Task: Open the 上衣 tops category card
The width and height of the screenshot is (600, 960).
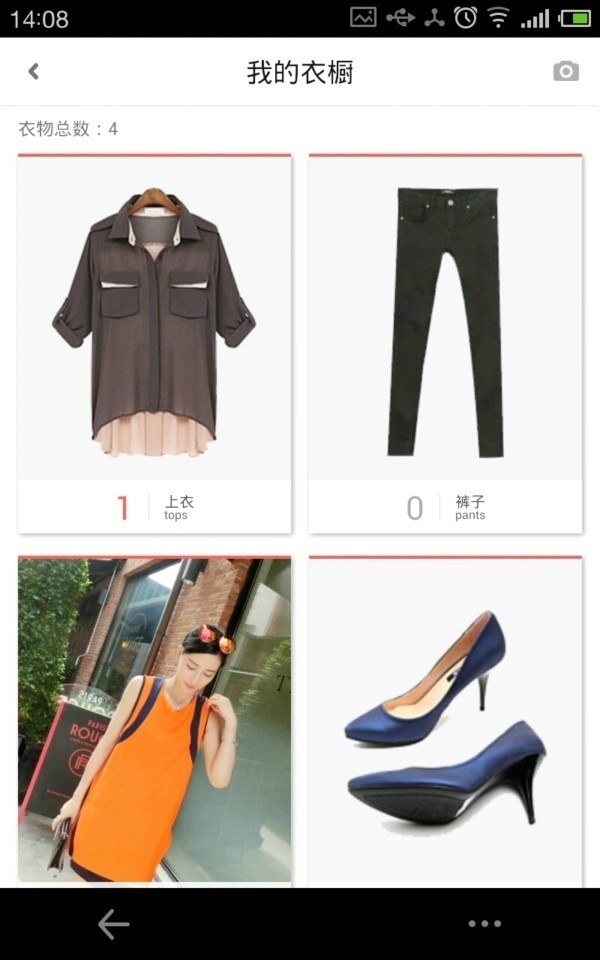Action: (154, 344)
